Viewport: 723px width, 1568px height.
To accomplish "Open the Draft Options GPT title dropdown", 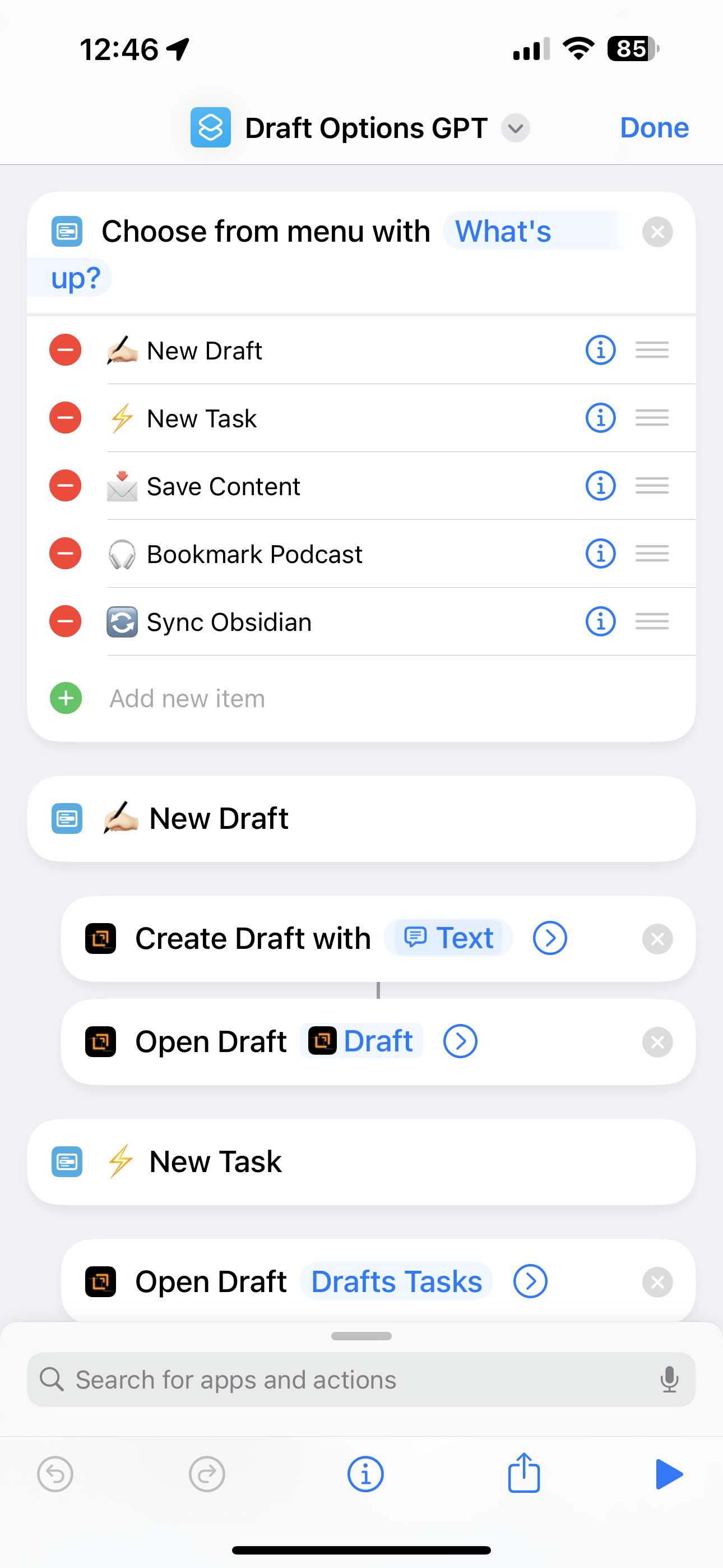I will pos(515,128).
